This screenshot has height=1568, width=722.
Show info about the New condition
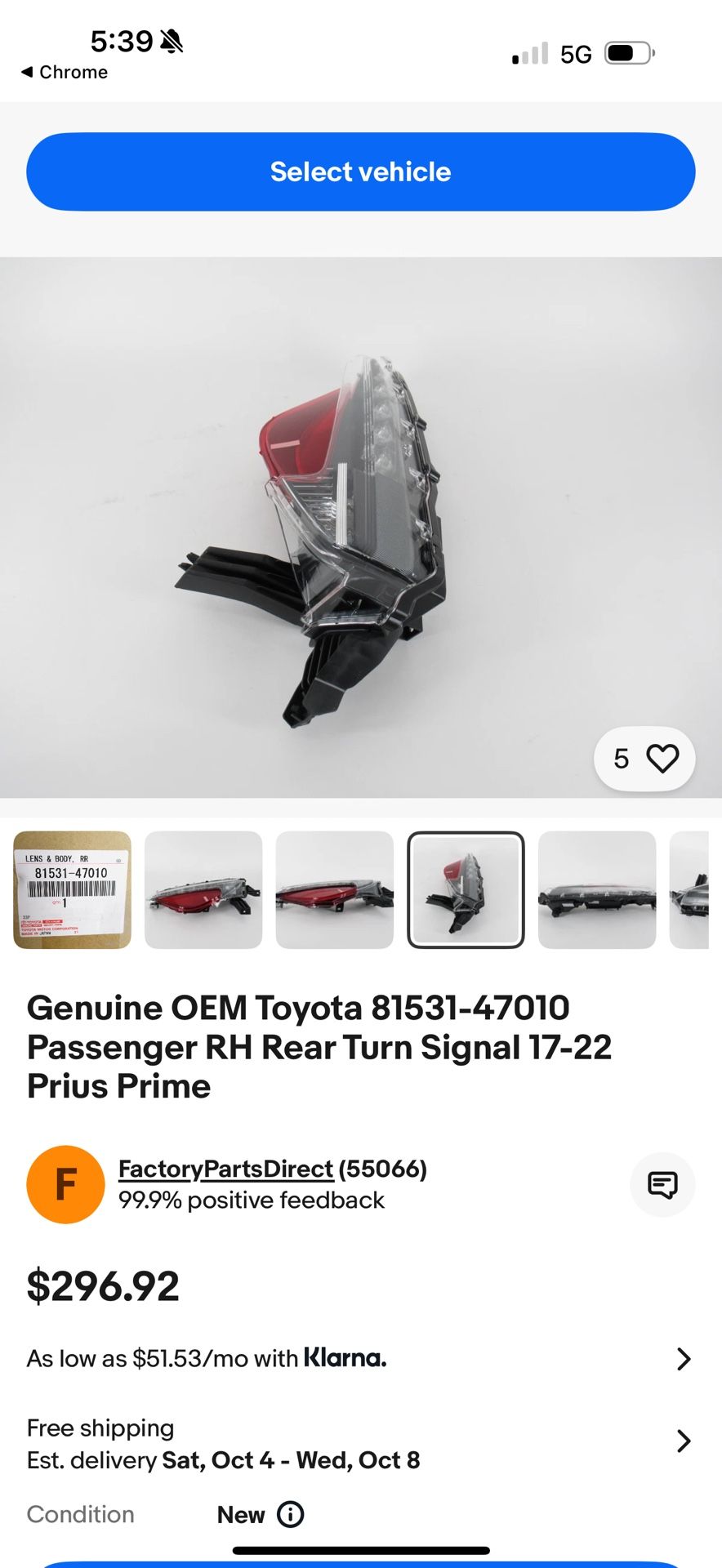coord(290,1515)
